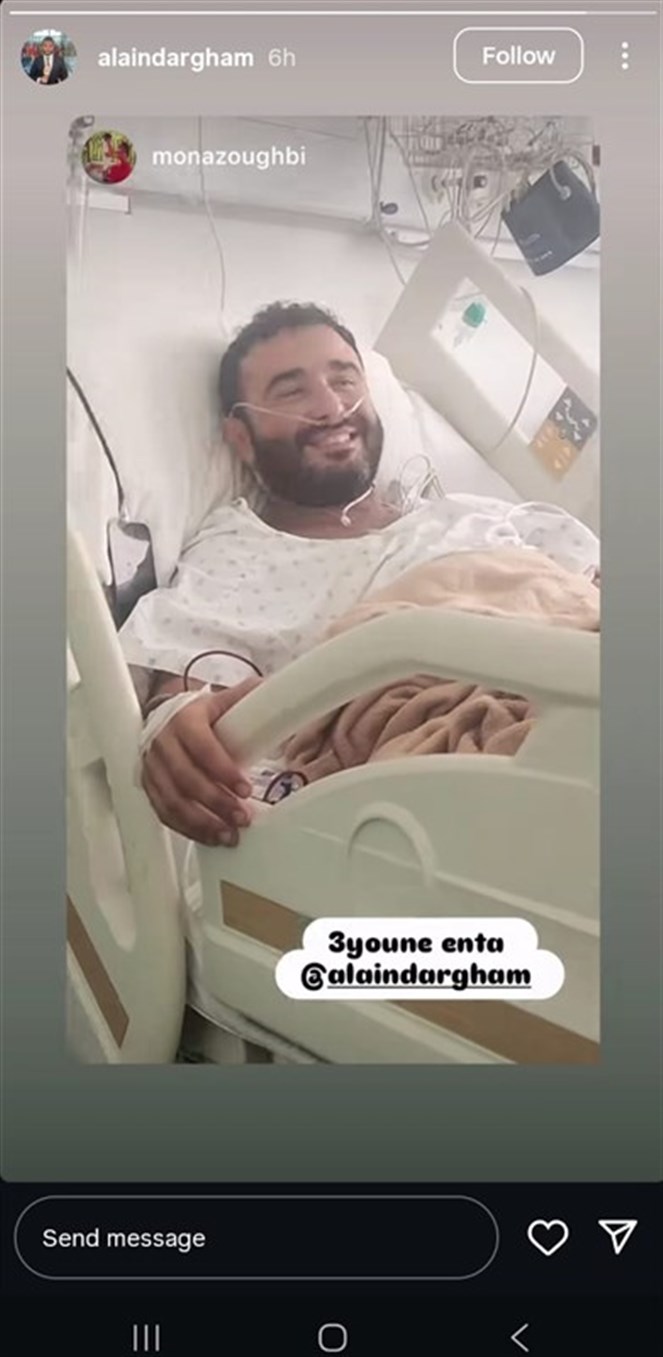Open alaindargham's profile picture

[48, 58]
